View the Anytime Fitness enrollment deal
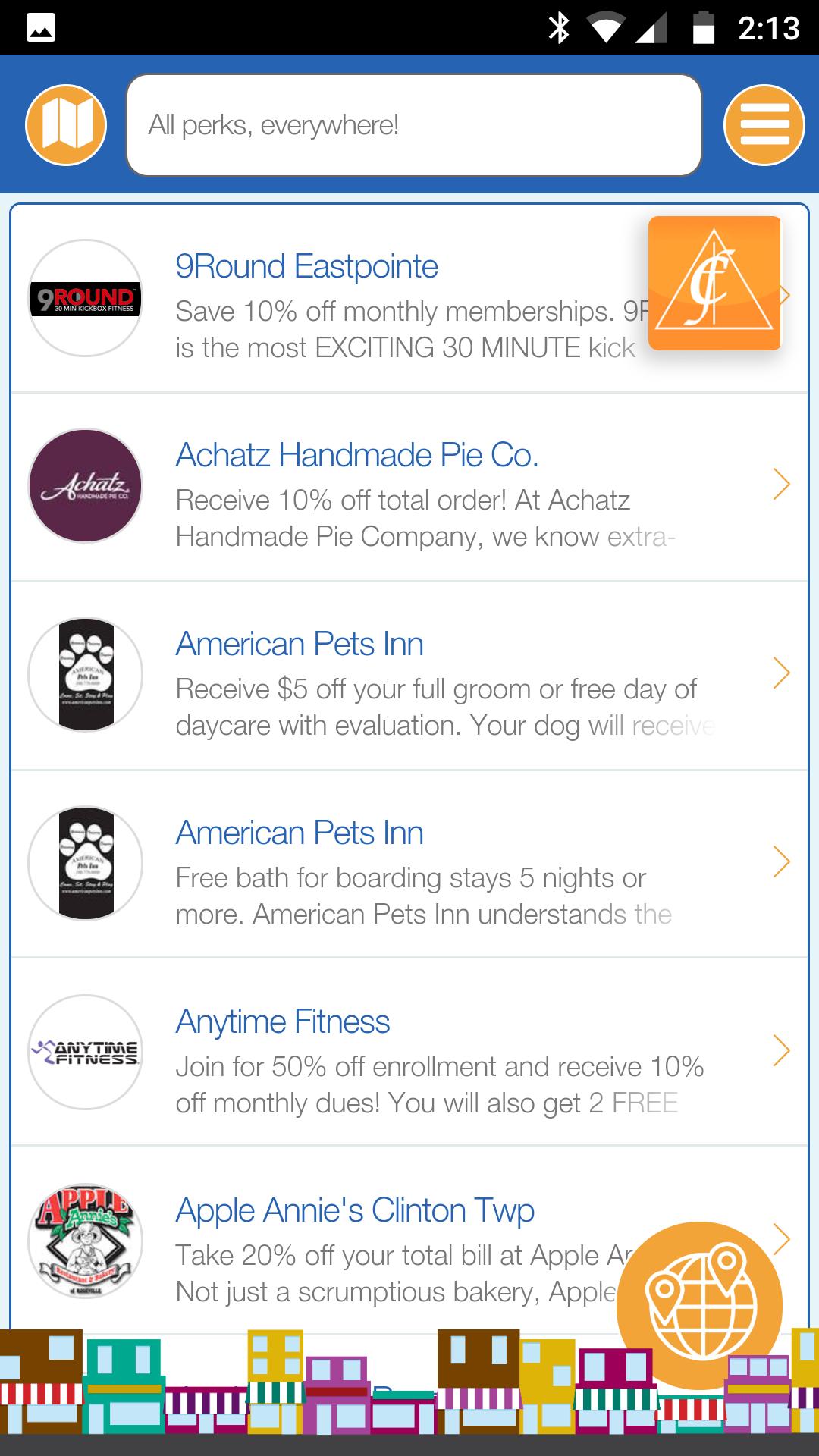Screen dimensions: 819x1456 click(x=409, y=1053)
